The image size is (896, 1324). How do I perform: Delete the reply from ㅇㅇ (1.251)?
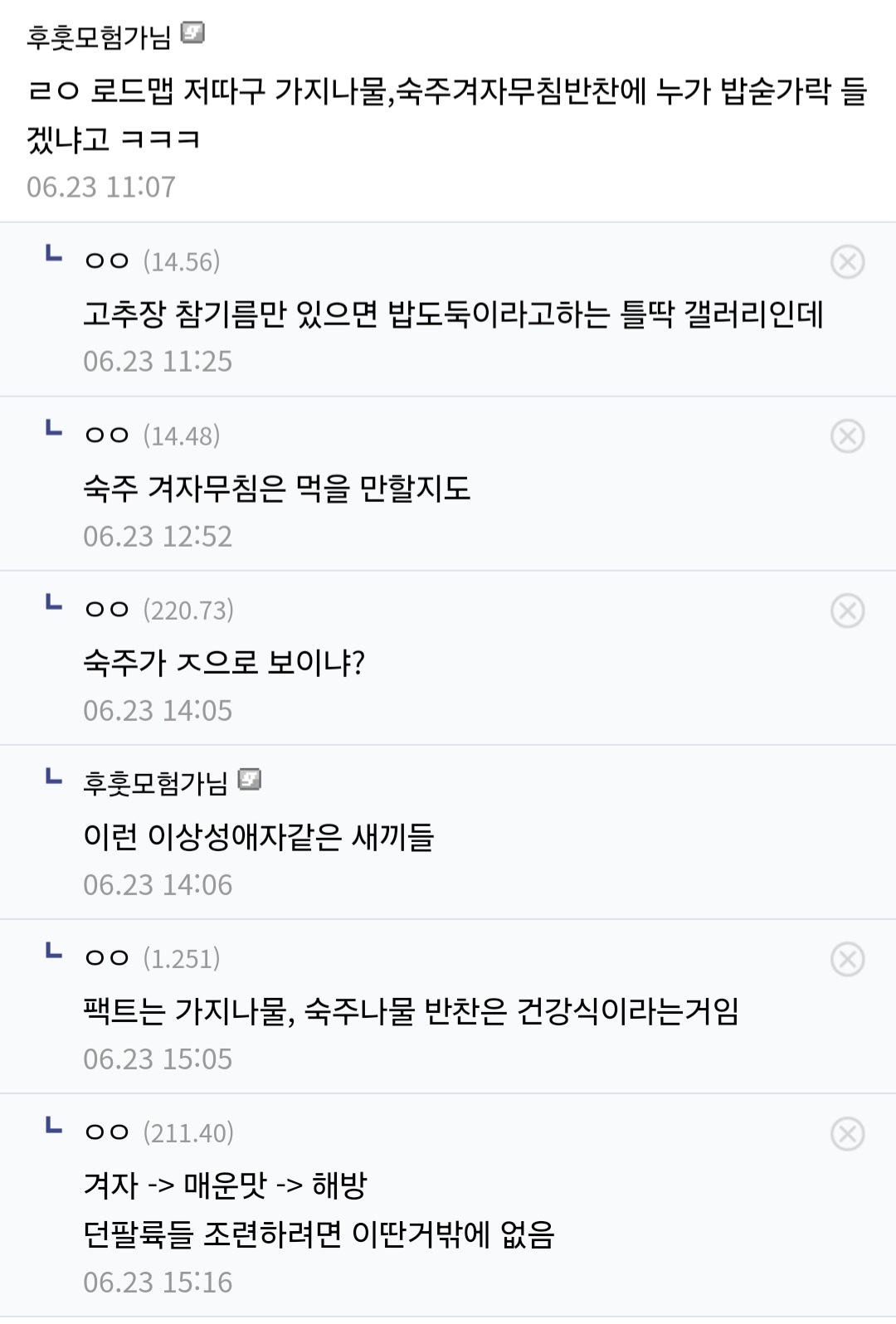pos(847,960)
